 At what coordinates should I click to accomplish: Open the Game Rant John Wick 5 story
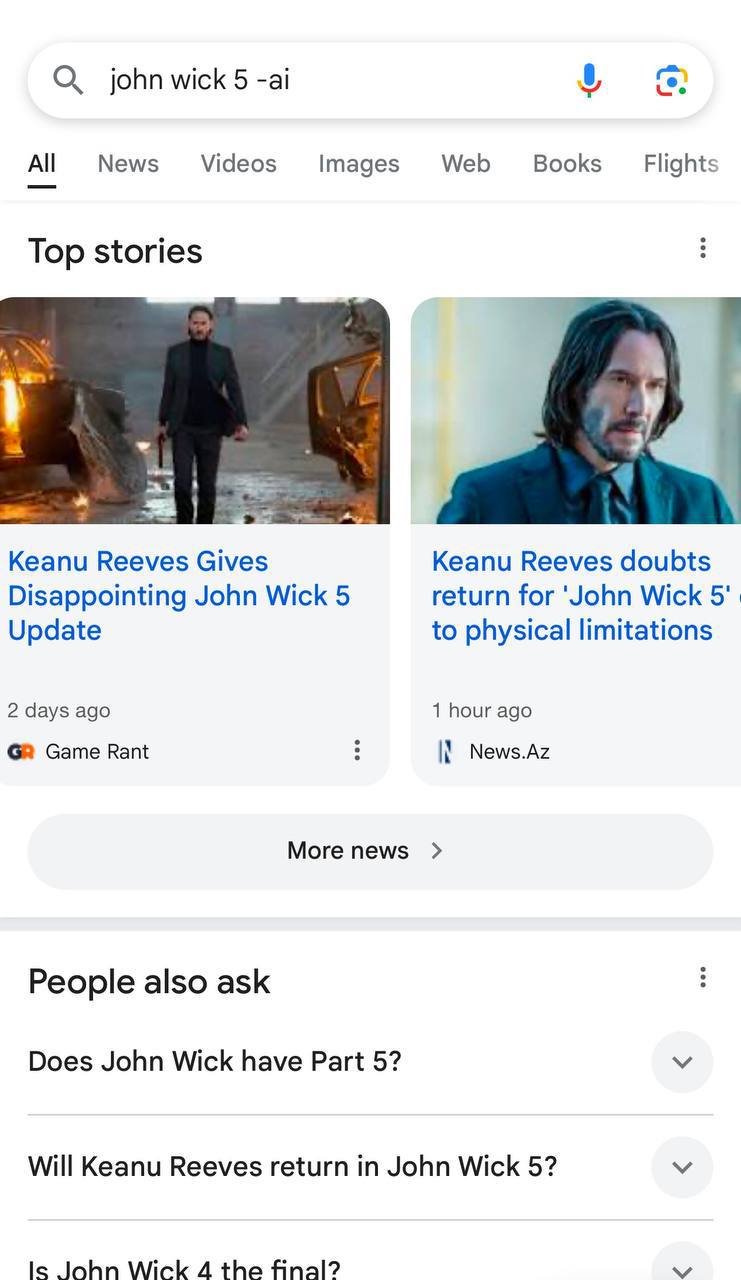(179, 596)
